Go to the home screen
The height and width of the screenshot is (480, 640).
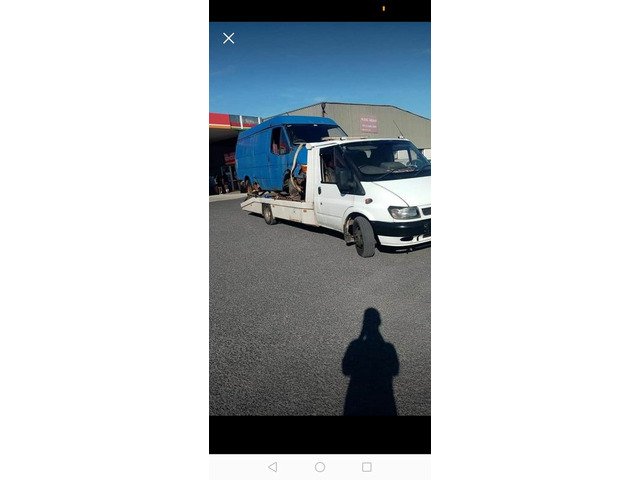click(320, 467)
